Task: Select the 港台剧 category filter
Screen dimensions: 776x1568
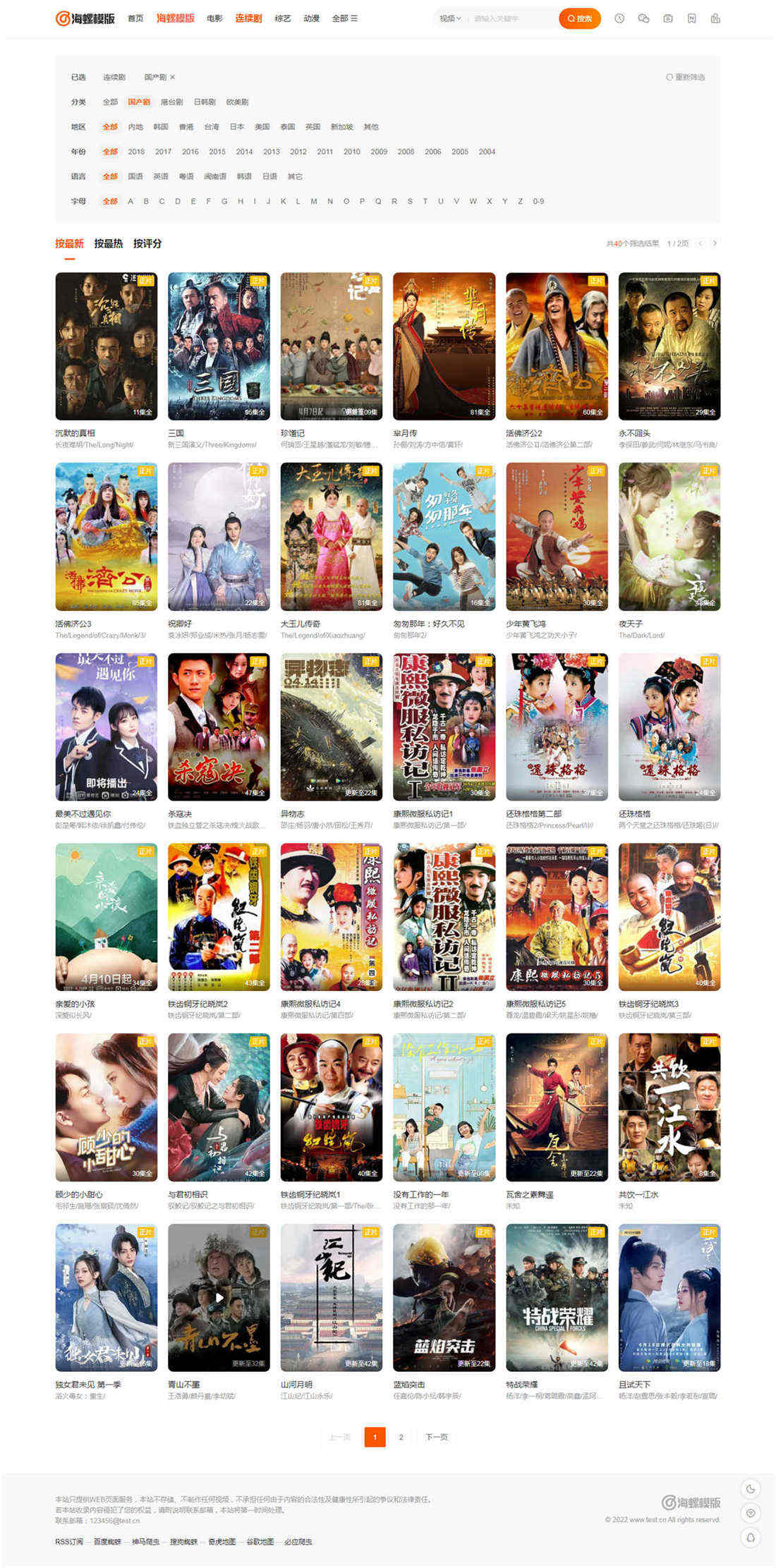Action: 171,102
